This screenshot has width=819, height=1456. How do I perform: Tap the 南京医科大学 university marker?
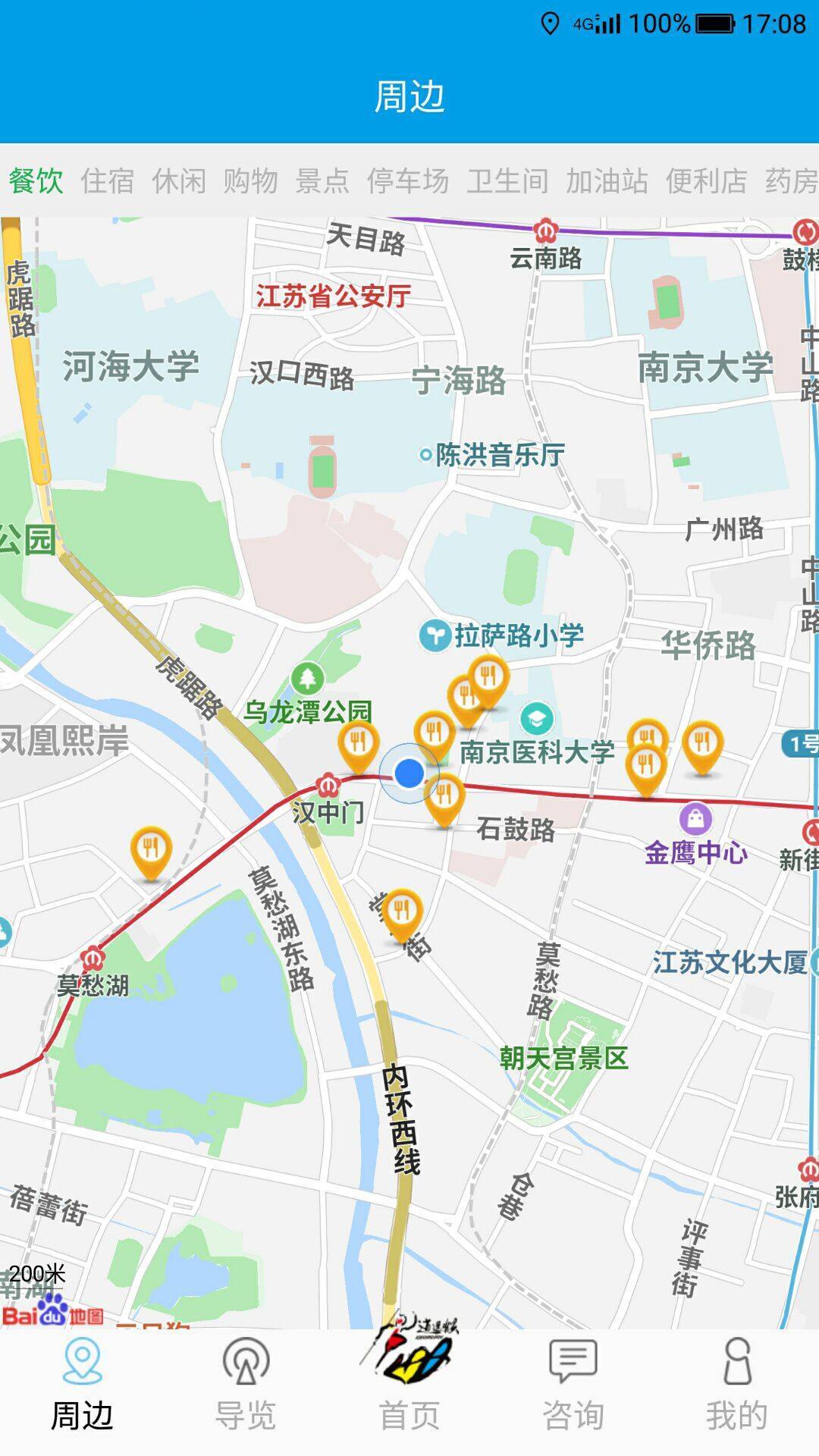coord(536,720)
